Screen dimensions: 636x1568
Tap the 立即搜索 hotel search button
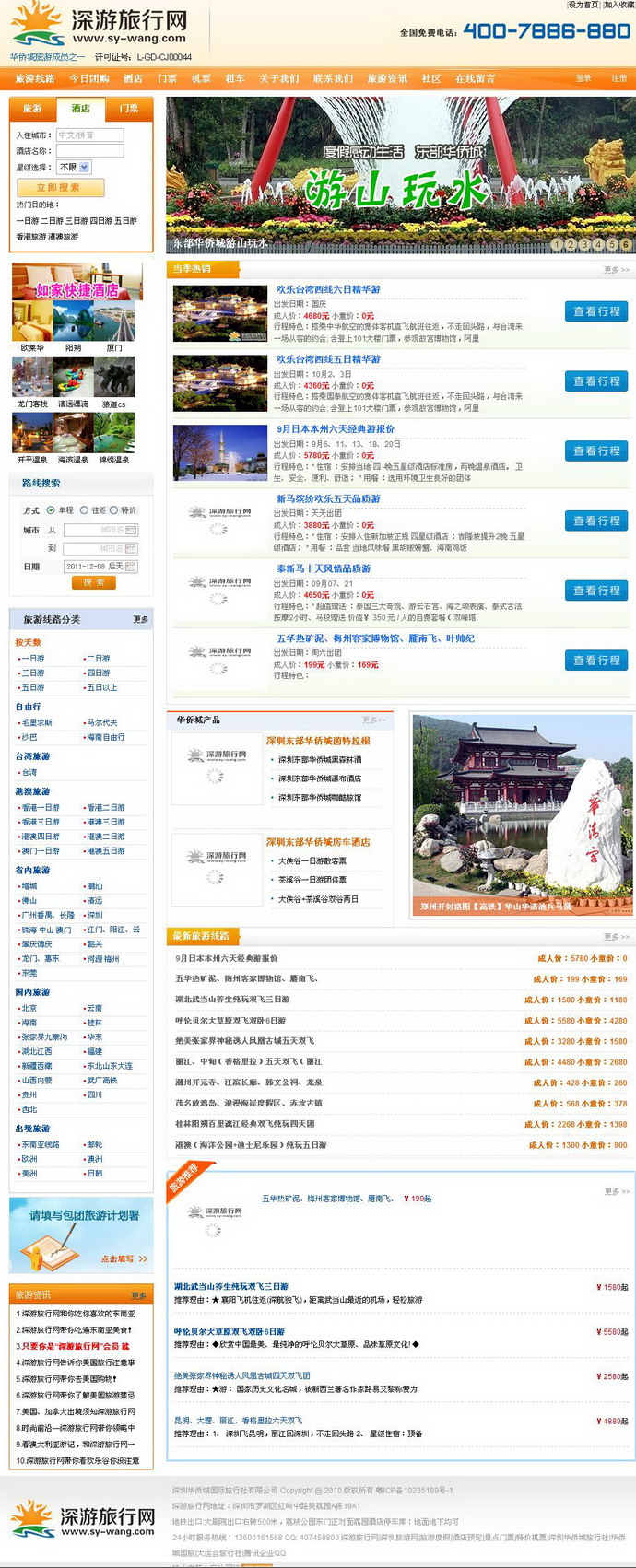pos(60,187)
